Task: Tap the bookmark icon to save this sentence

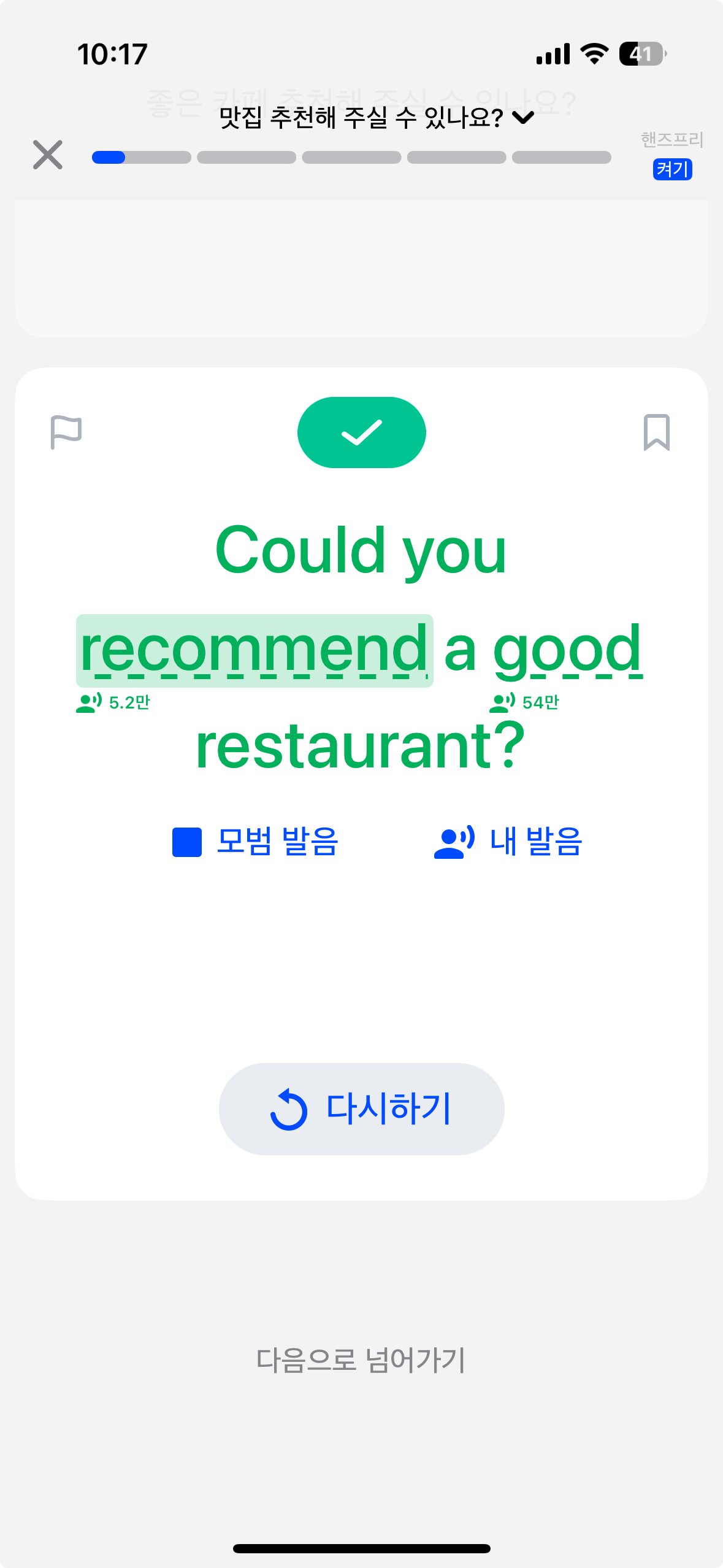Action: 656,432
